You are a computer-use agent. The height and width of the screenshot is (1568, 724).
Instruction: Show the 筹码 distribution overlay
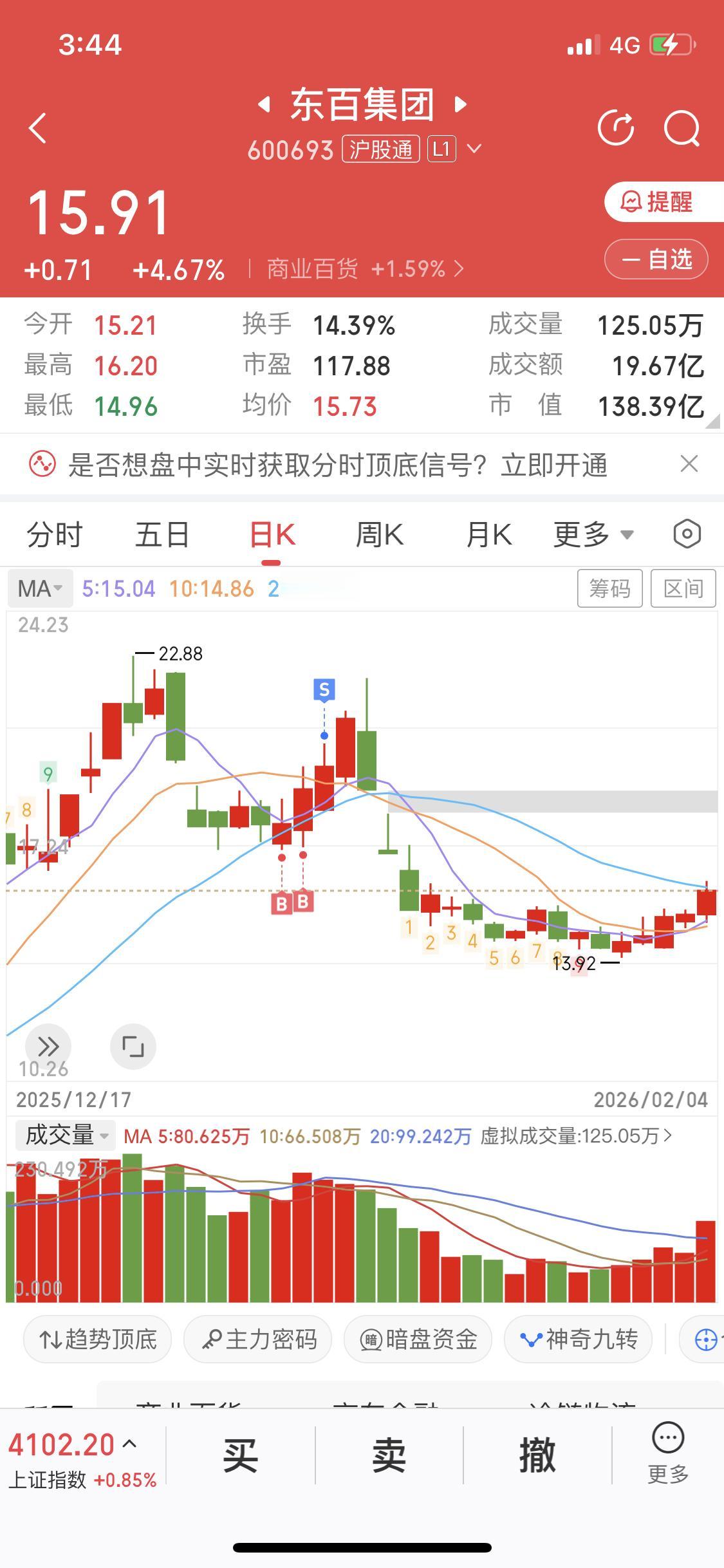610,588
